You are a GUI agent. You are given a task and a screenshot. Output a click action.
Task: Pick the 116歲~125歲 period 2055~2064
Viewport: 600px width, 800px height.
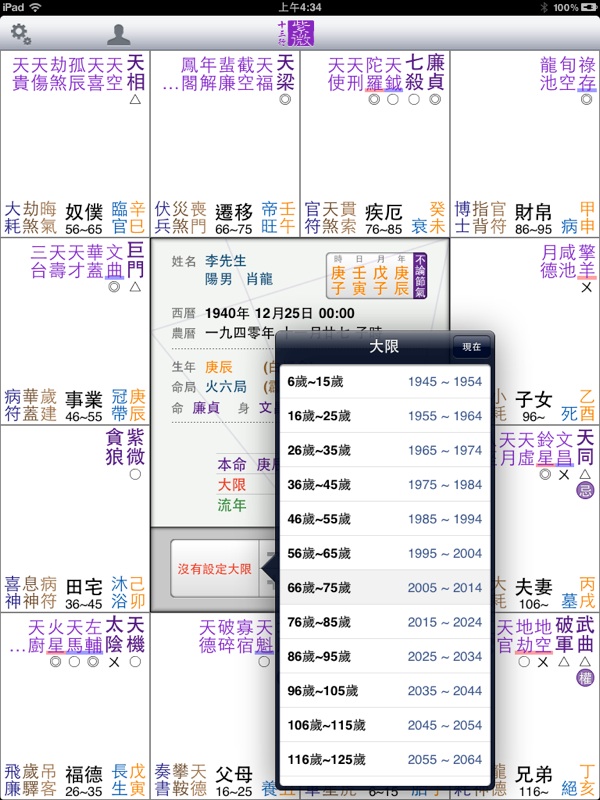point(384,759)
